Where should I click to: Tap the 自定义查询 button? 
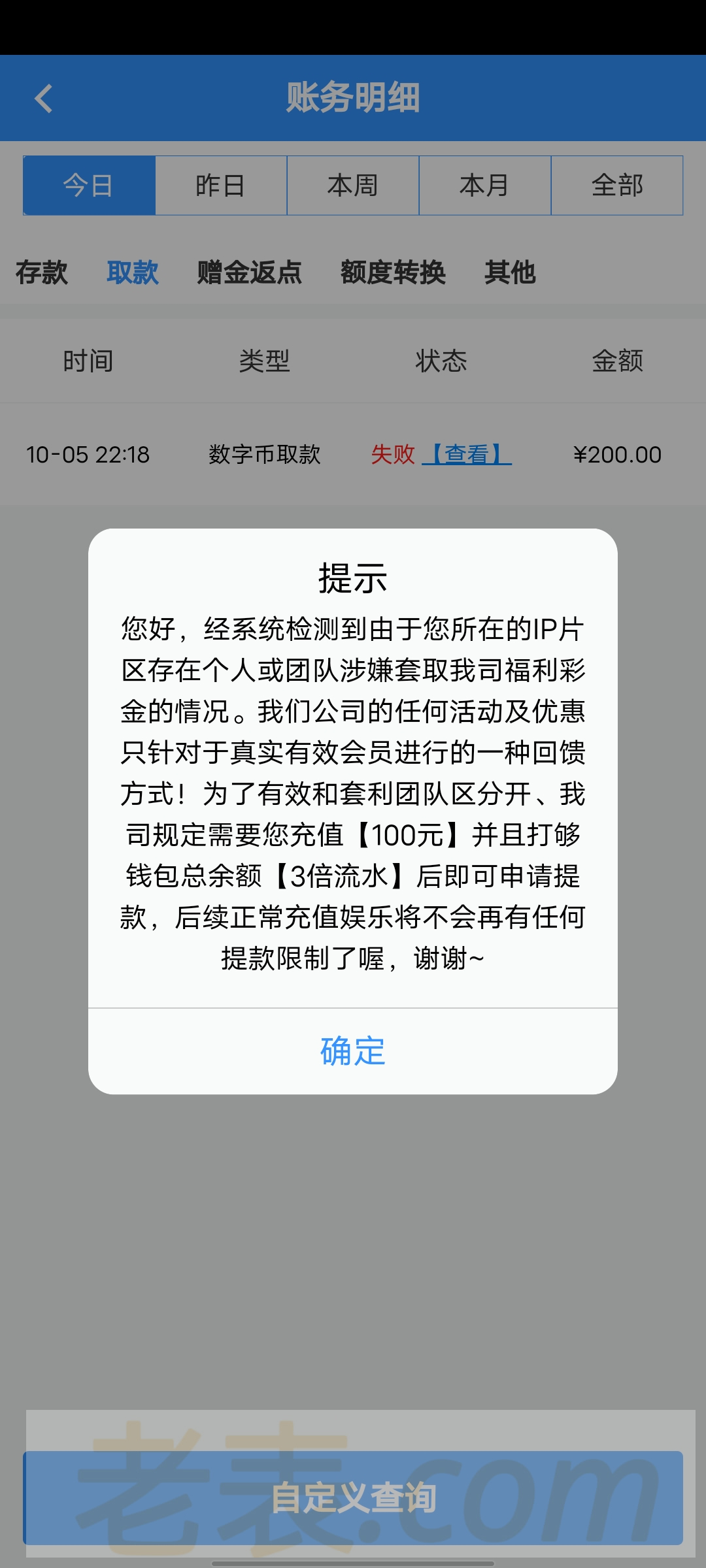tap(353, 1497)
